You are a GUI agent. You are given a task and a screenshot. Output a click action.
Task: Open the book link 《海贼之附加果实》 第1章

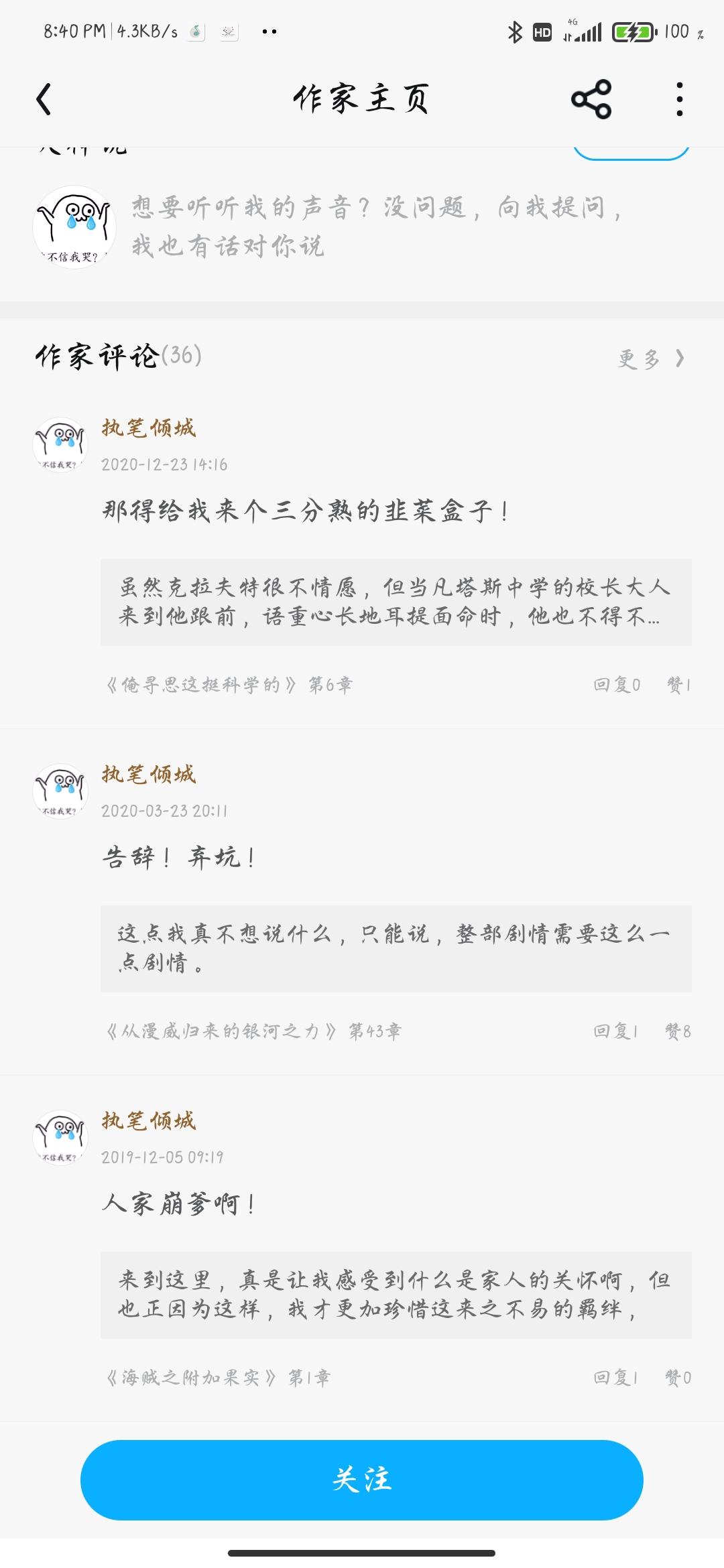218,1378
